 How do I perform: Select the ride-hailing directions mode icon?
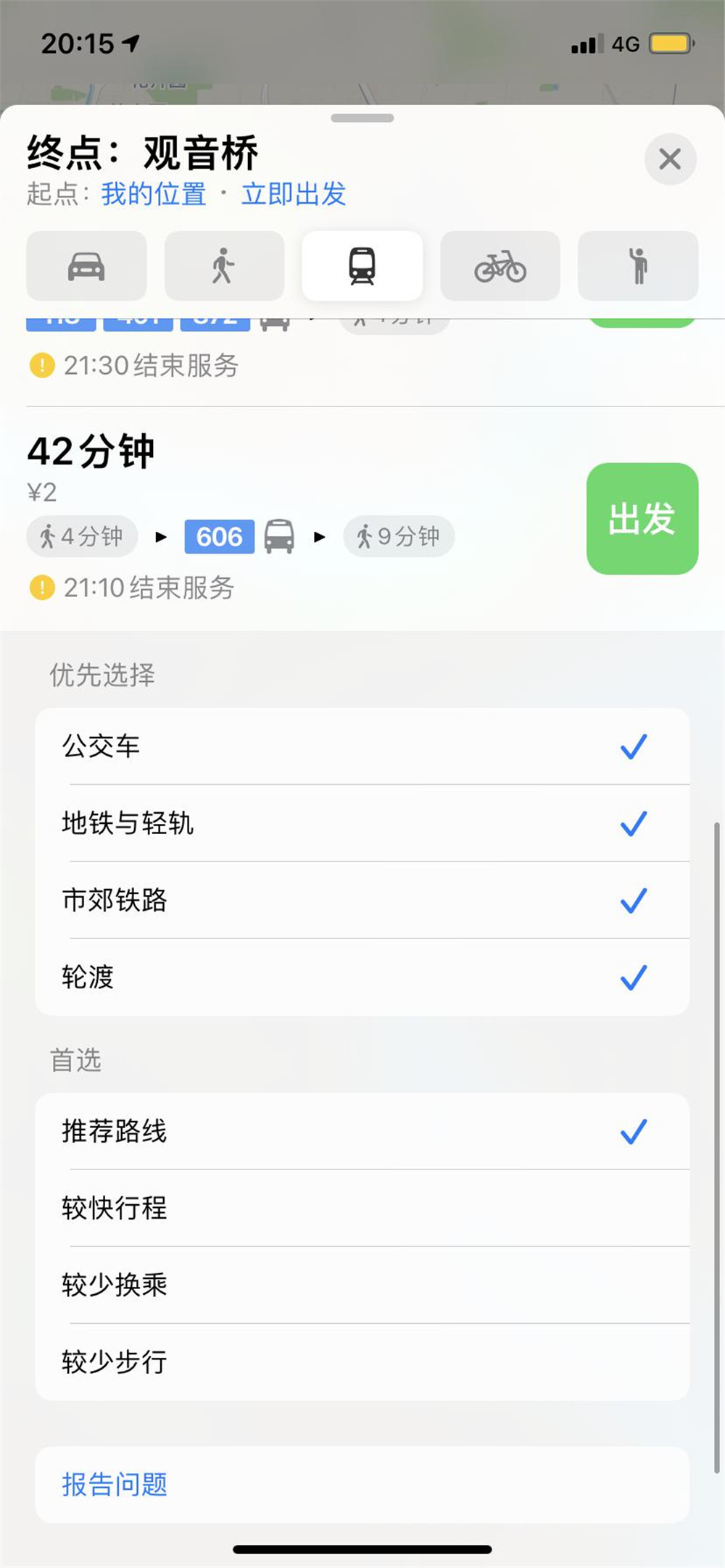(637, 266)
